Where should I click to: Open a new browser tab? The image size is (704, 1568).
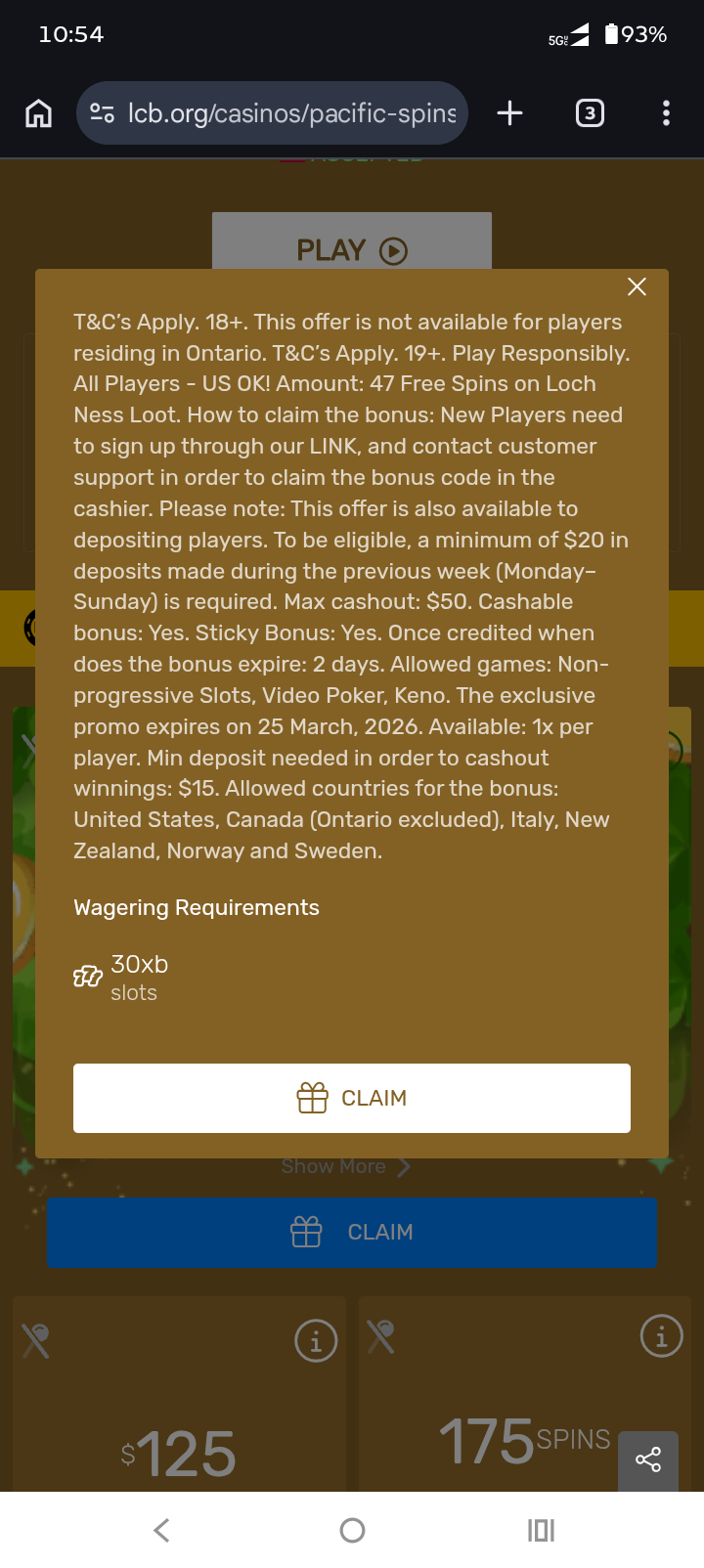tap(509, 113)
